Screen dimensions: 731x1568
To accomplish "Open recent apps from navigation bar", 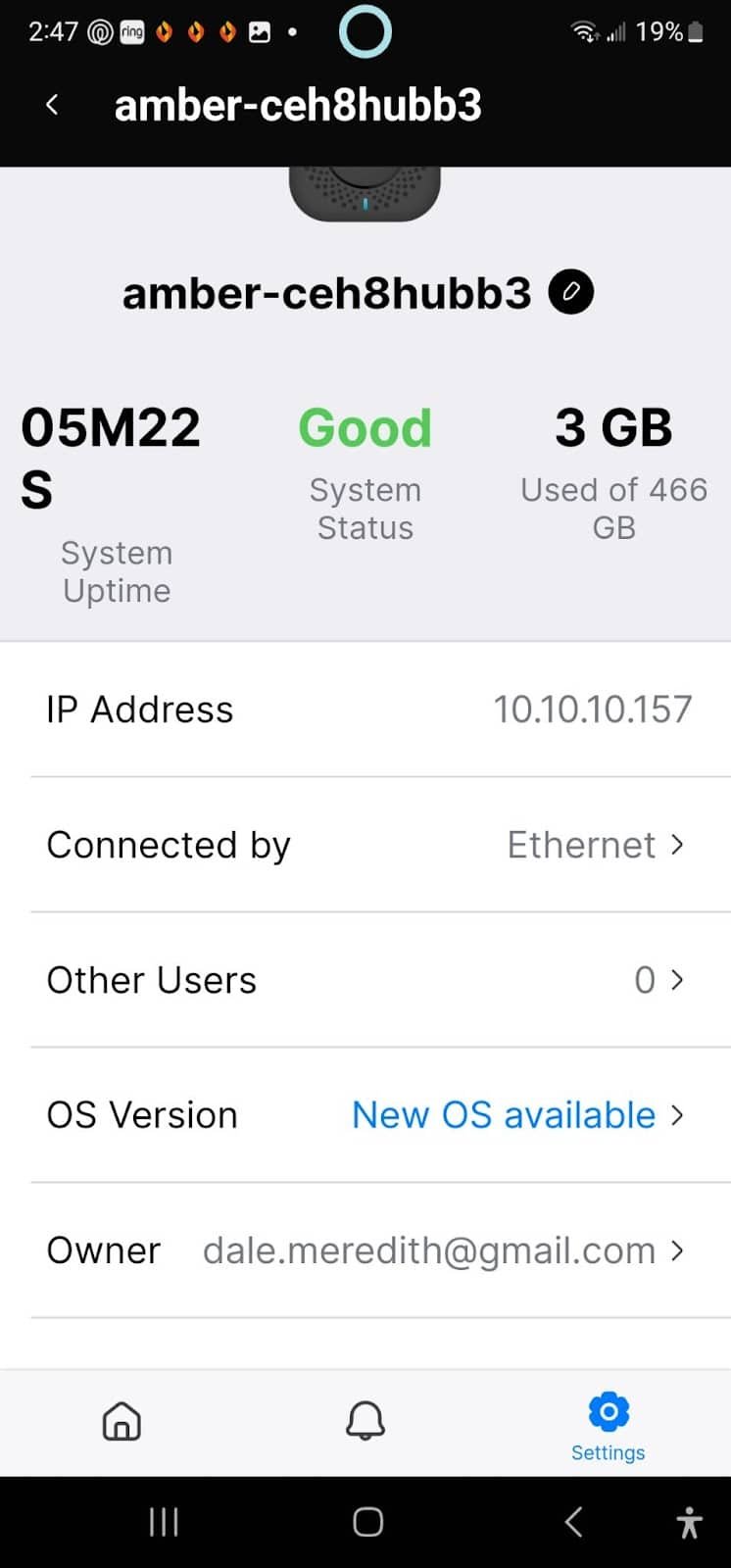I will point(164,1522).
